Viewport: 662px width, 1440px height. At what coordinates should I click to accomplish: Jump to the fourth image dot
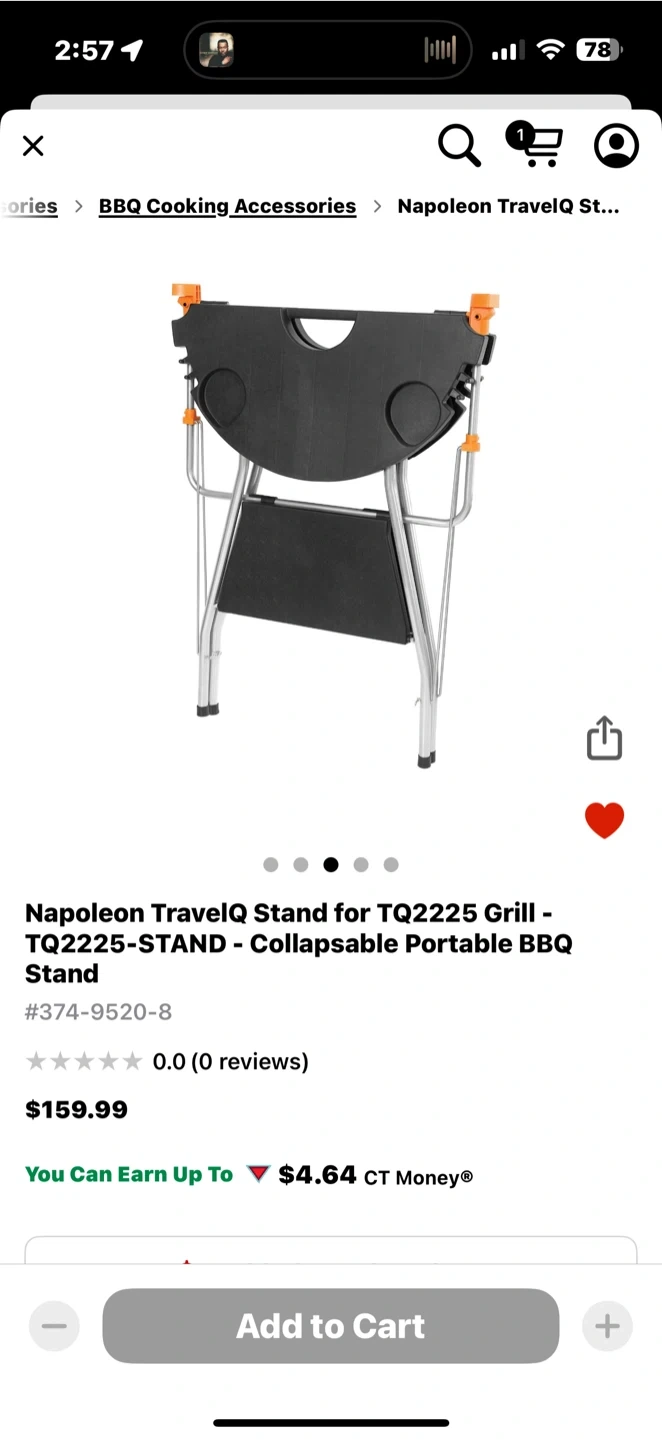pyautogui.click(x=361, y=865)
